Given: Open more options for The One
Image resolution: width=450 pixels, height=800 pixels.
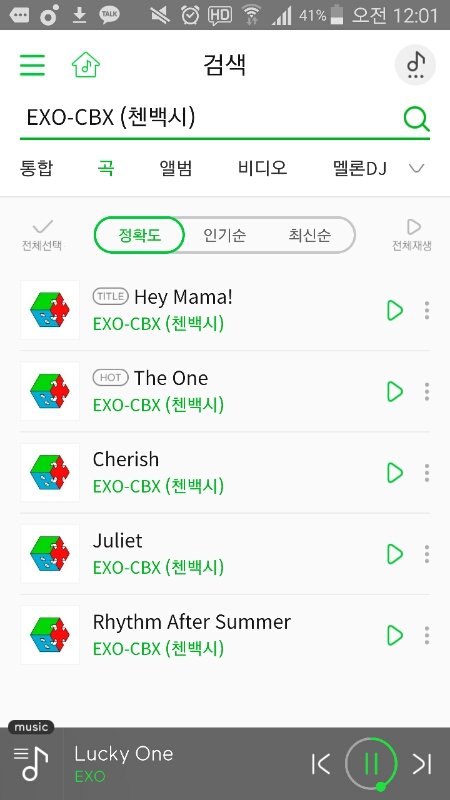Looking at the screenshot, I should 427,391.
